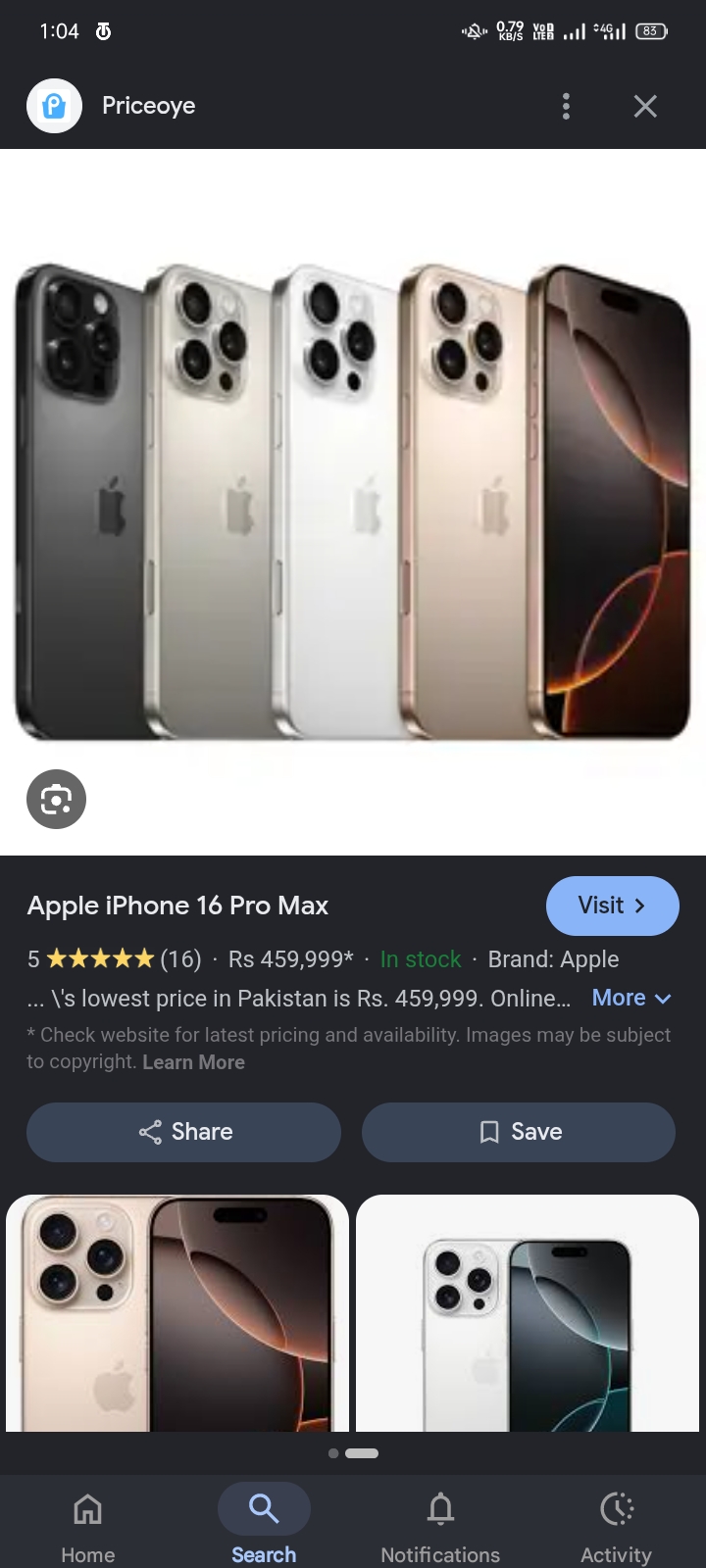
Task: Search the image with Google Lens
Action: click(x=56, y=799)
